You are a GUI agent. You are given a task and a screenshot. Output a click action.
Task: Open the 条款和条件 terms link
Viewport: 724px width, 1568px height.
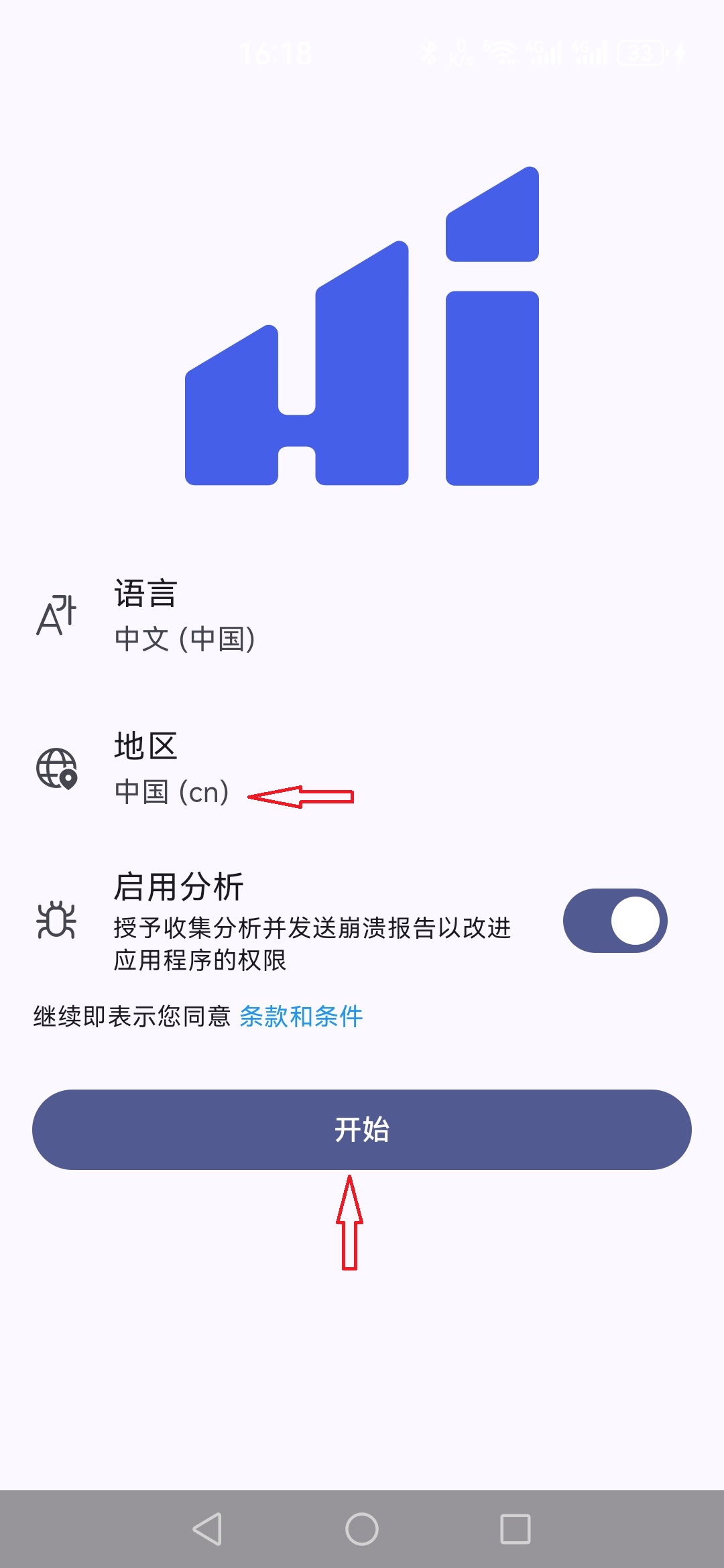[x=301, y=1017]
